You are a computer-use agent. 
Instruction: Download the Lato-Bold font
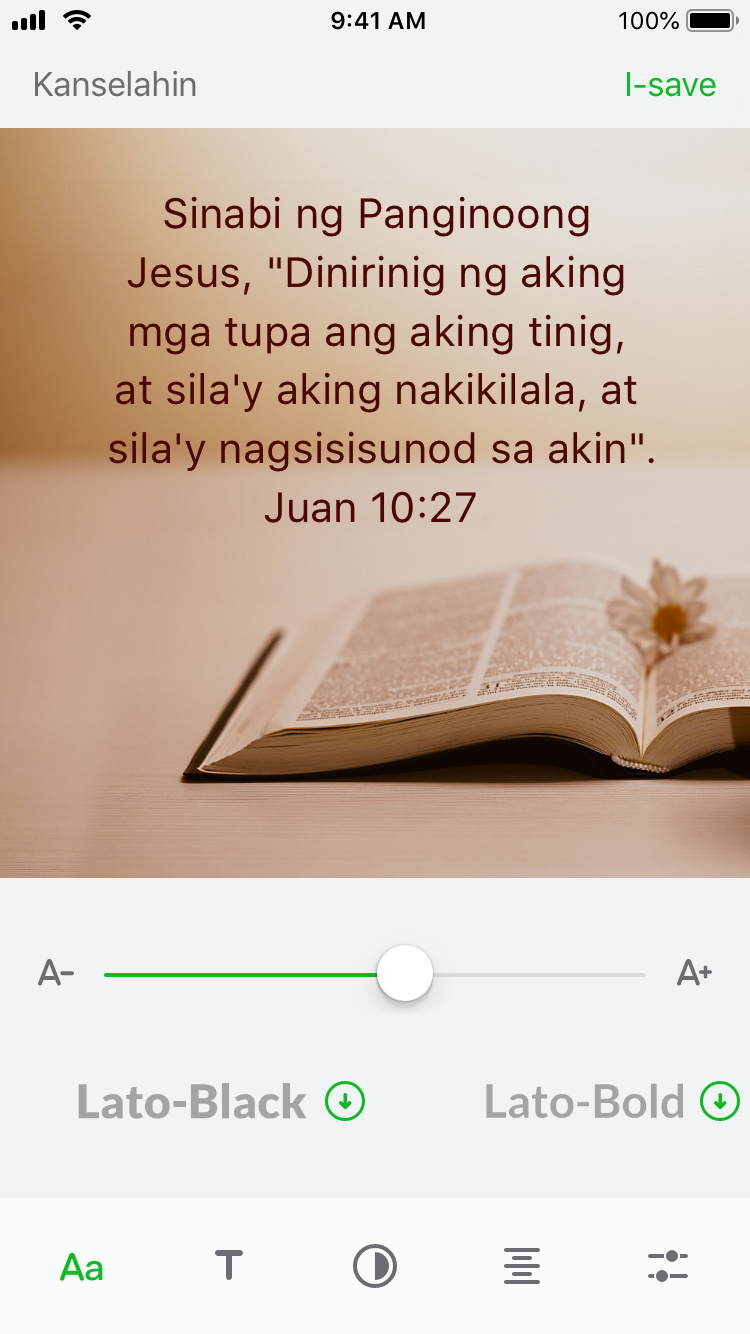719,1102
